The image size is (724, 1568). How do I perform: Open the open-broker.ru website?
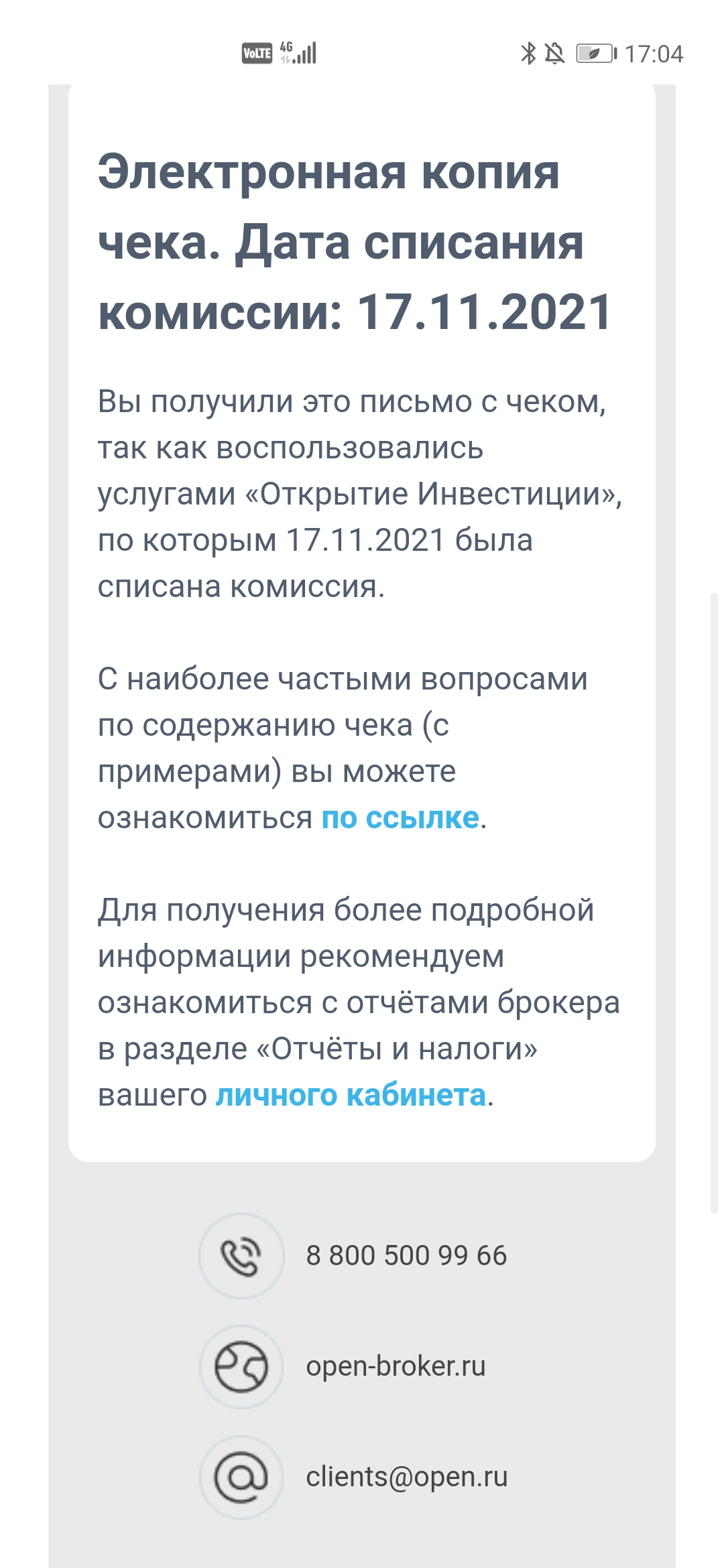[x=396, y=1367]
